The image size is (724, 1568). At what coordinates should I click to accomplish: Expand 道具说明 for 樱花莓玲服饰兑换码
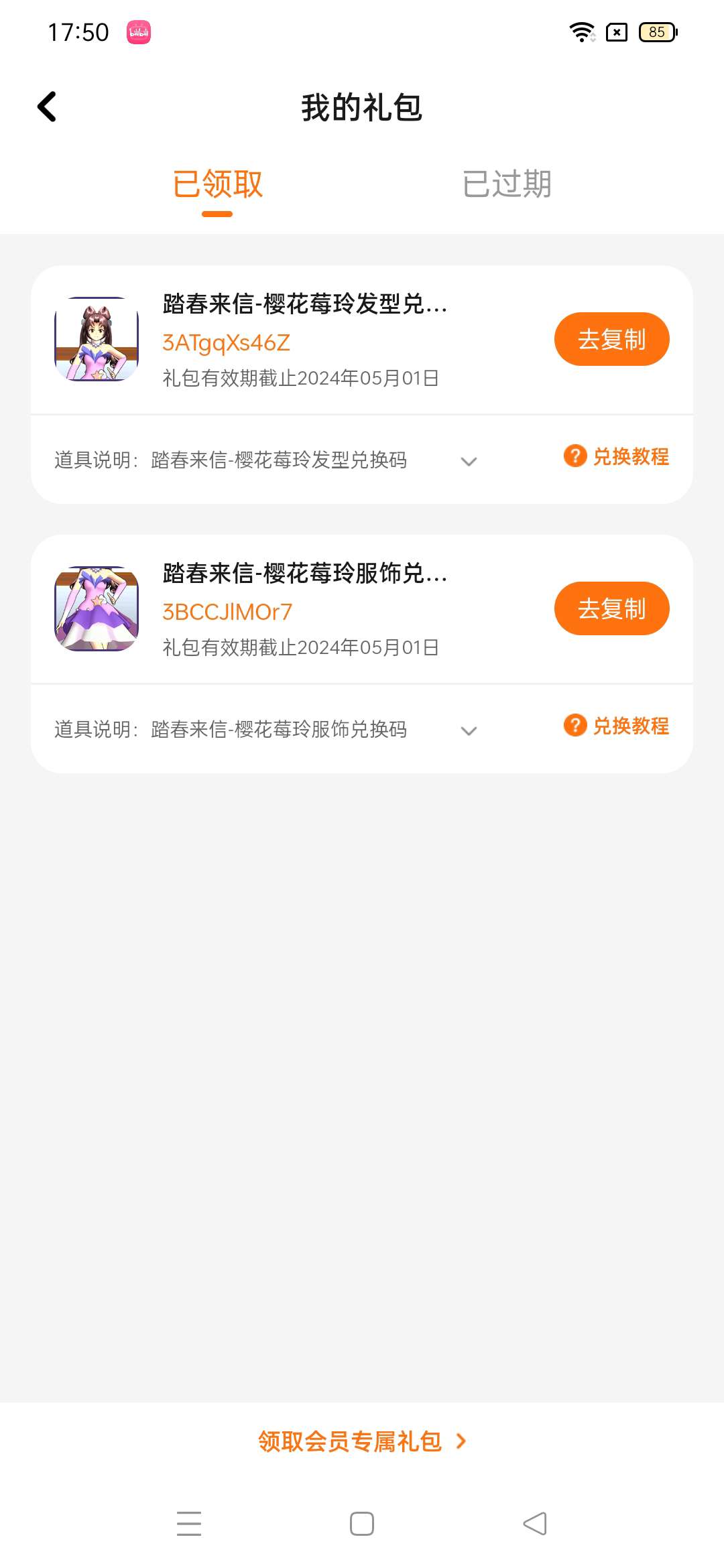(x=469, y=730)
